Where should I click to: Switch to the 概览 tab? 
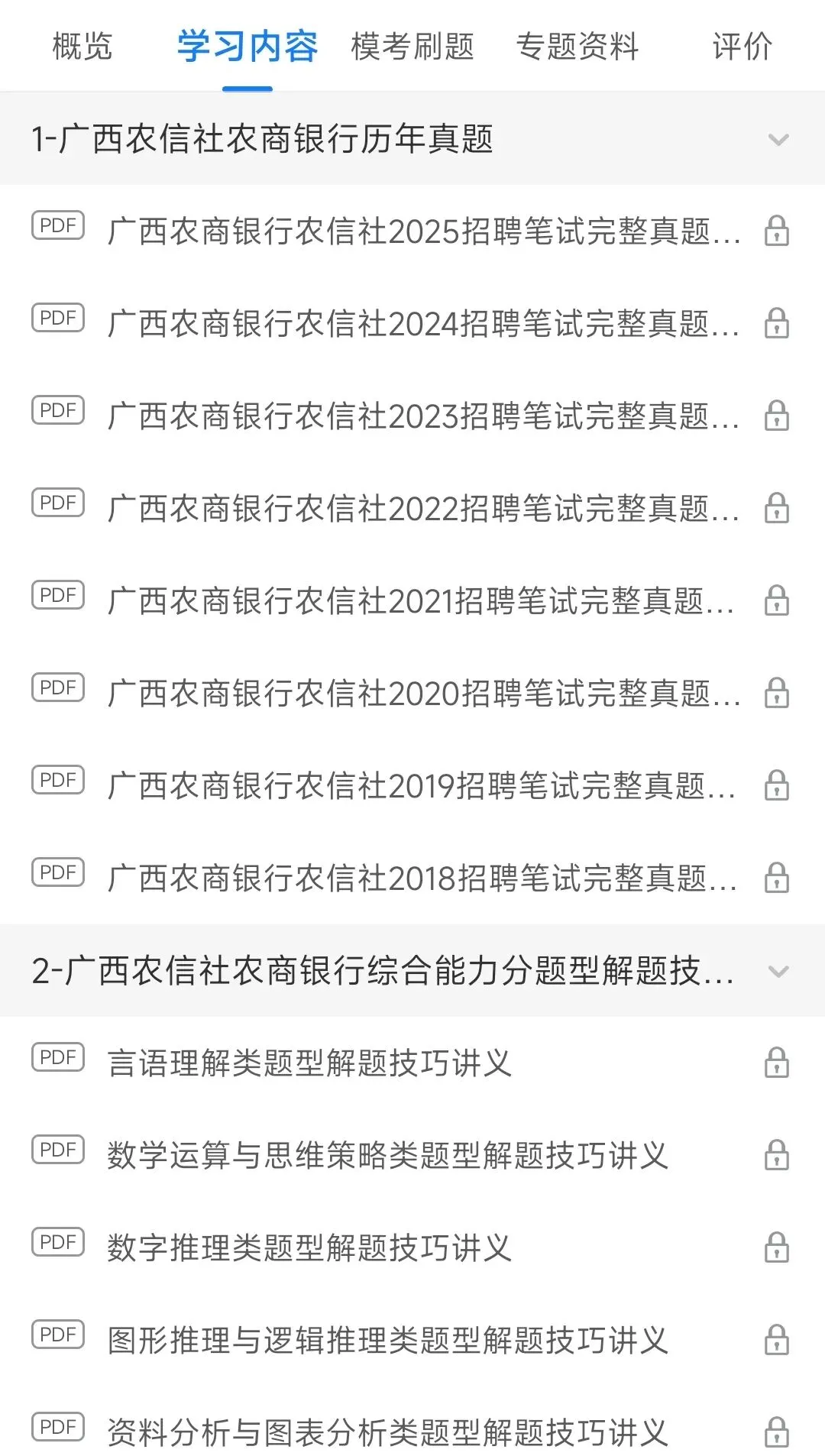82,47
